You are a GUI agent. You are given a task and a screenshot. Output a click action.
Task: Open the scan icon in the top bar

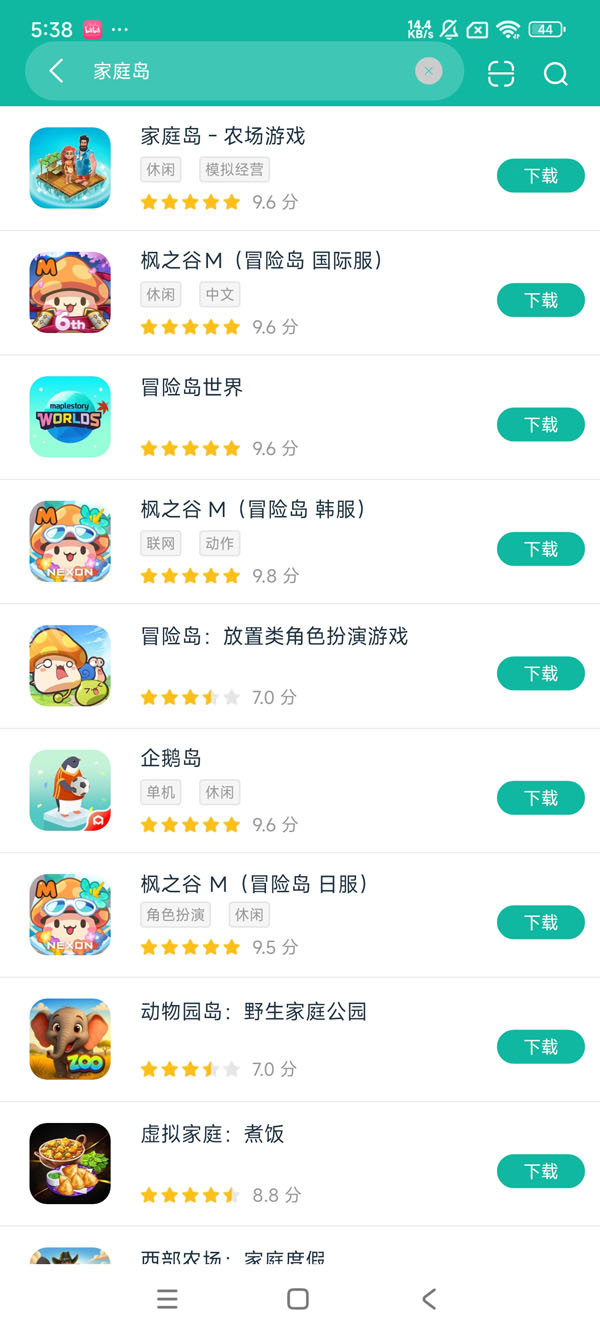point(501,74)
